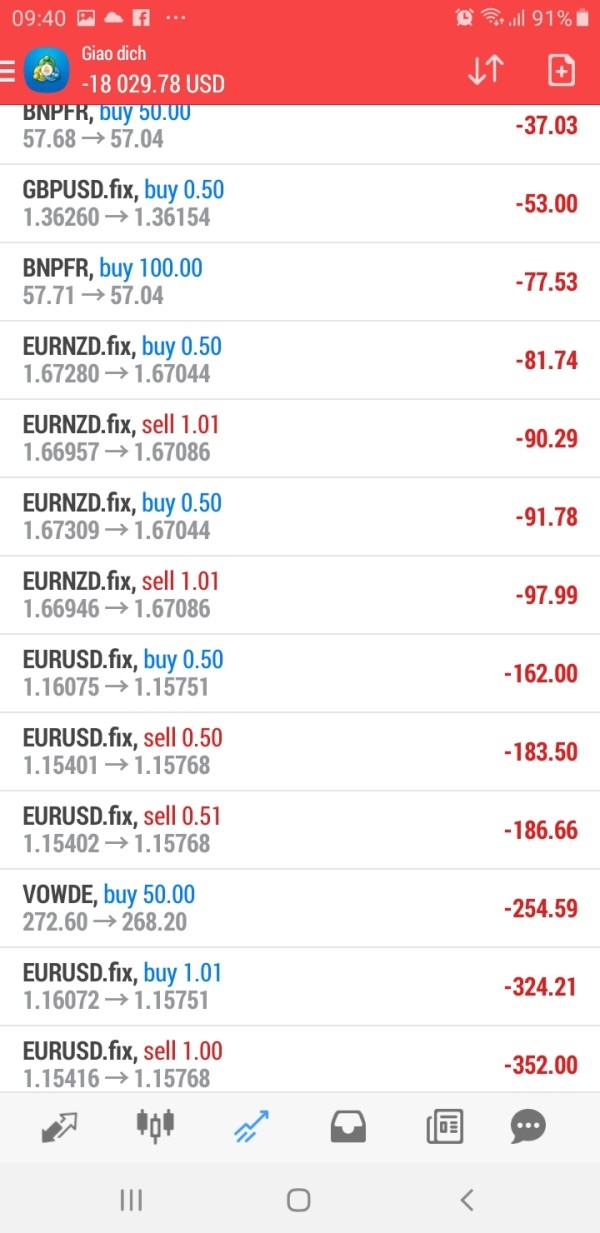The image size is (600, 1233).
Task: Open EURUSD.fix buy 0.50 position
Action: [300, 674]
